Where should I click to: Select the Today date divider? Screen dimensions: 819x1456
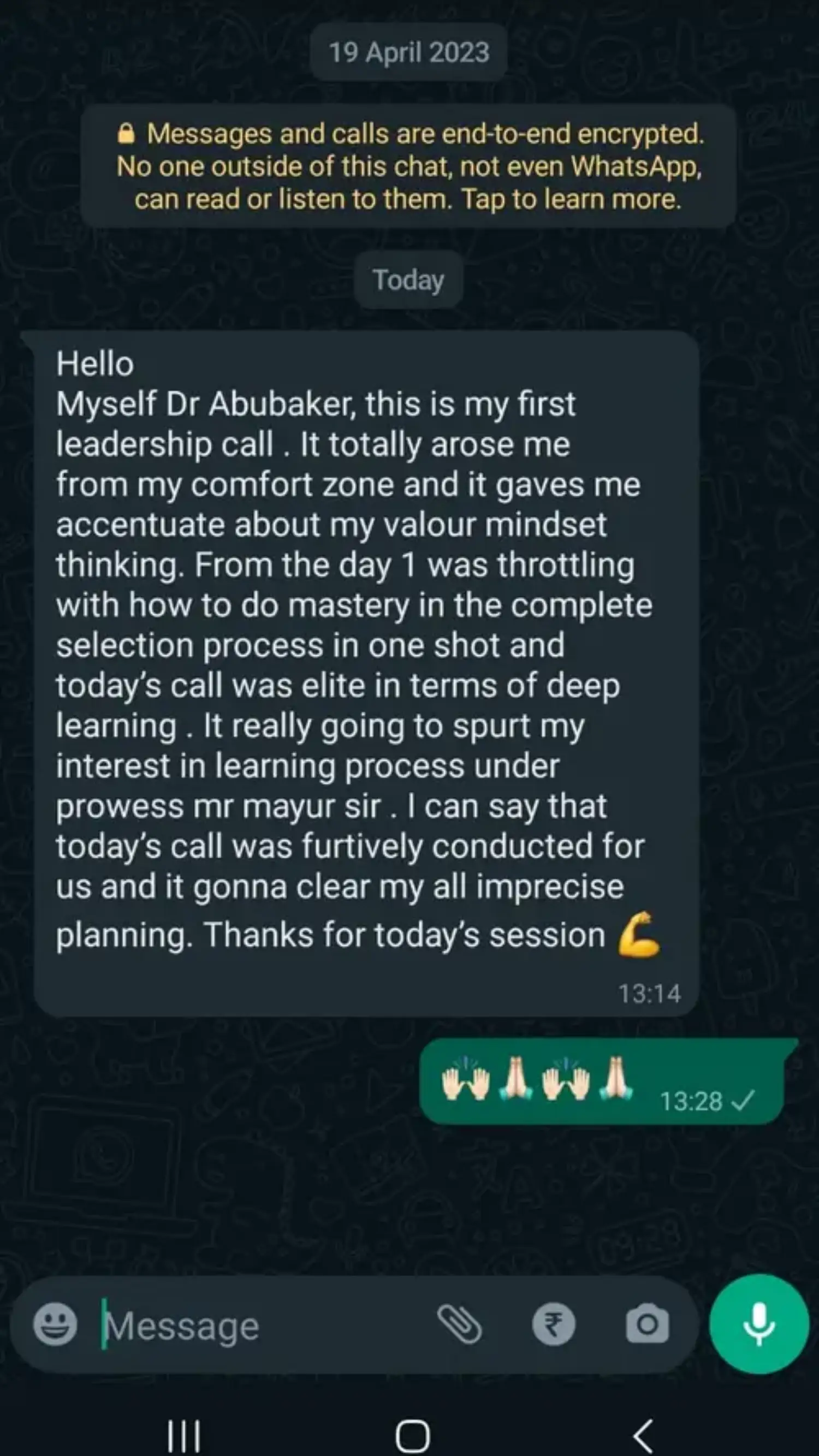point(408,280)
